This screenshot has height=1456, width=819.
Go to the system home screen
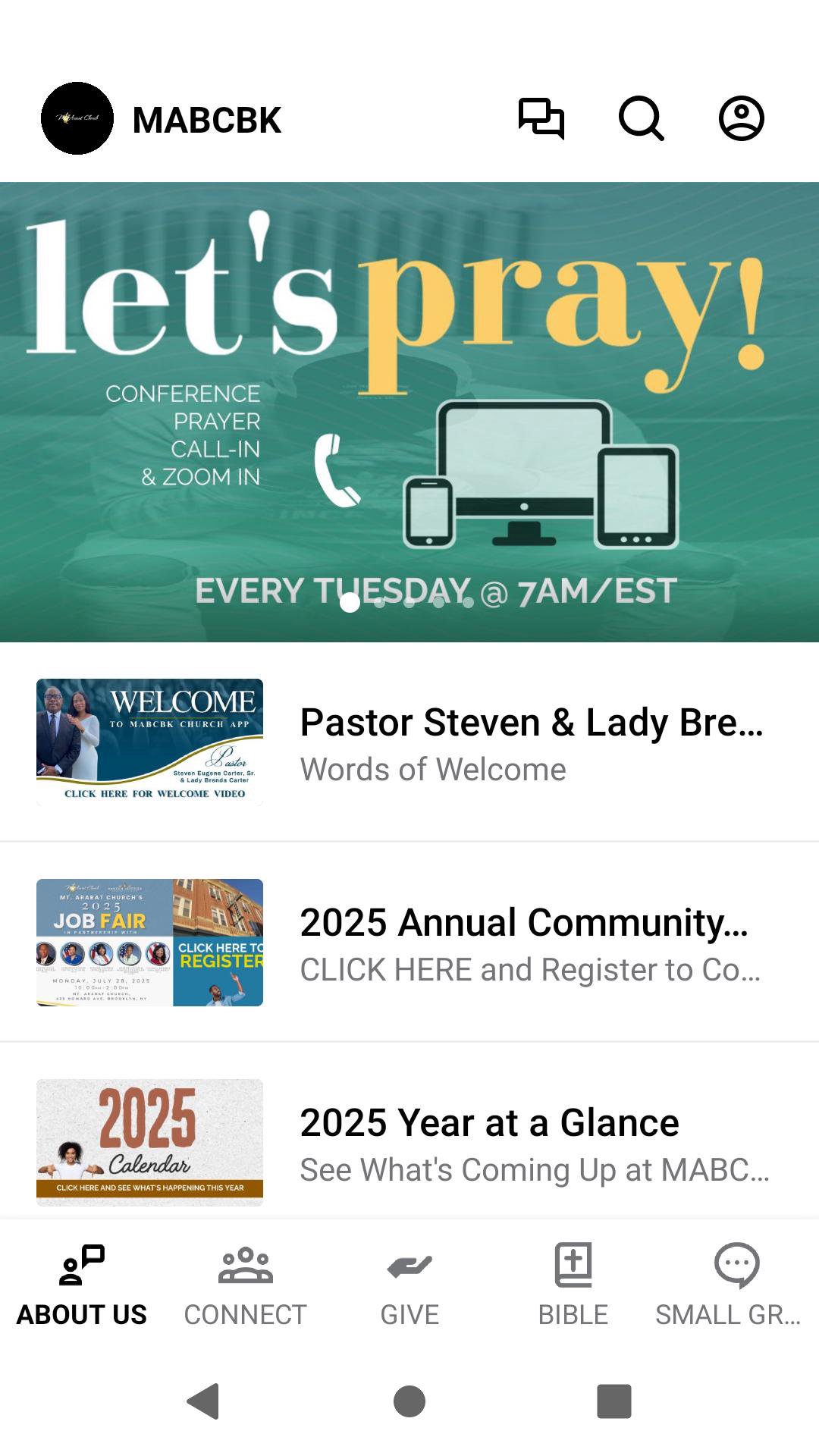(x=409, y=1401)
